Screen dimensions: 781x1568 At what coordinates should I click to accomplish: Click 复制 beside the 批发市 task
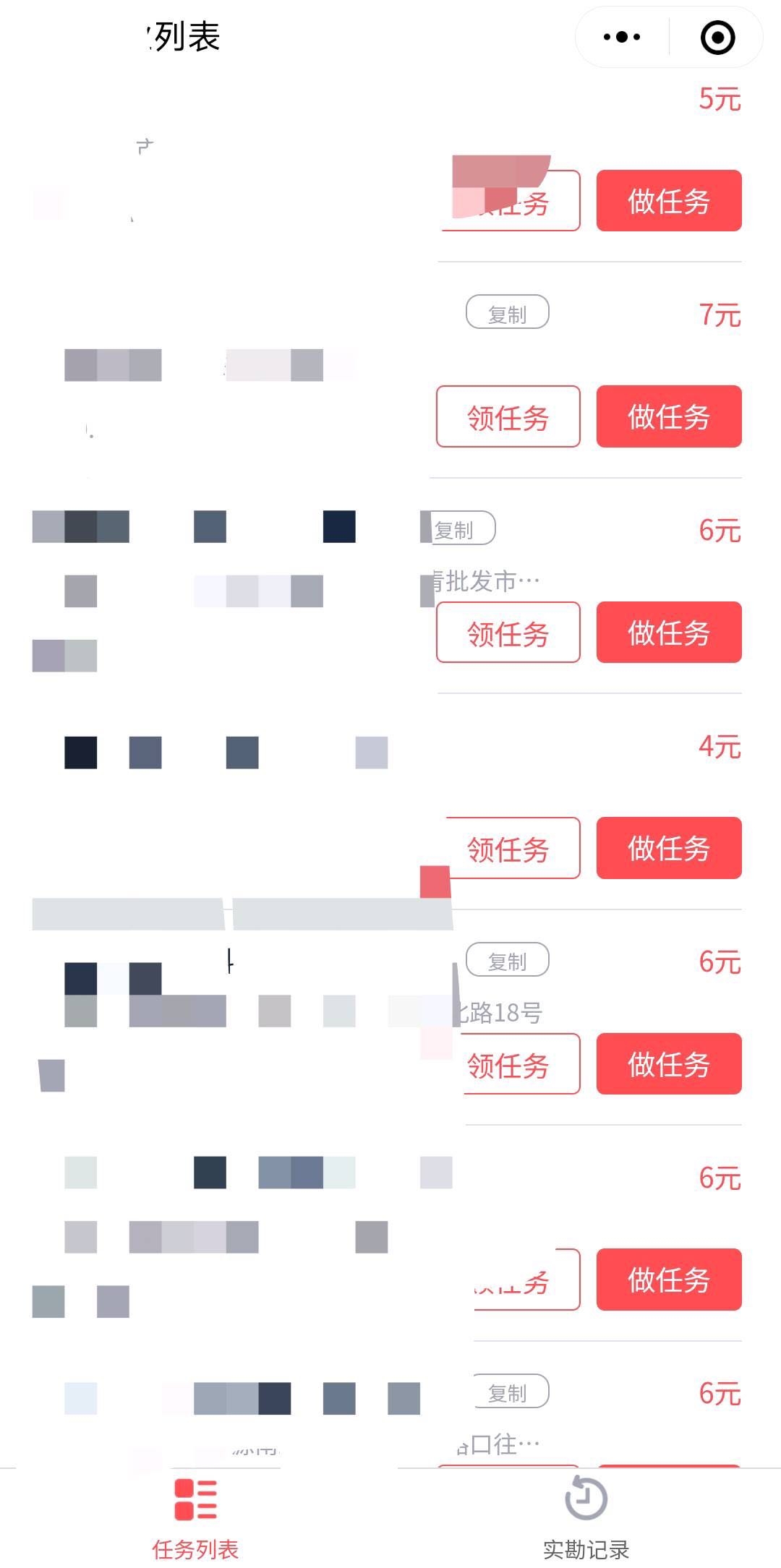(460, 530)
